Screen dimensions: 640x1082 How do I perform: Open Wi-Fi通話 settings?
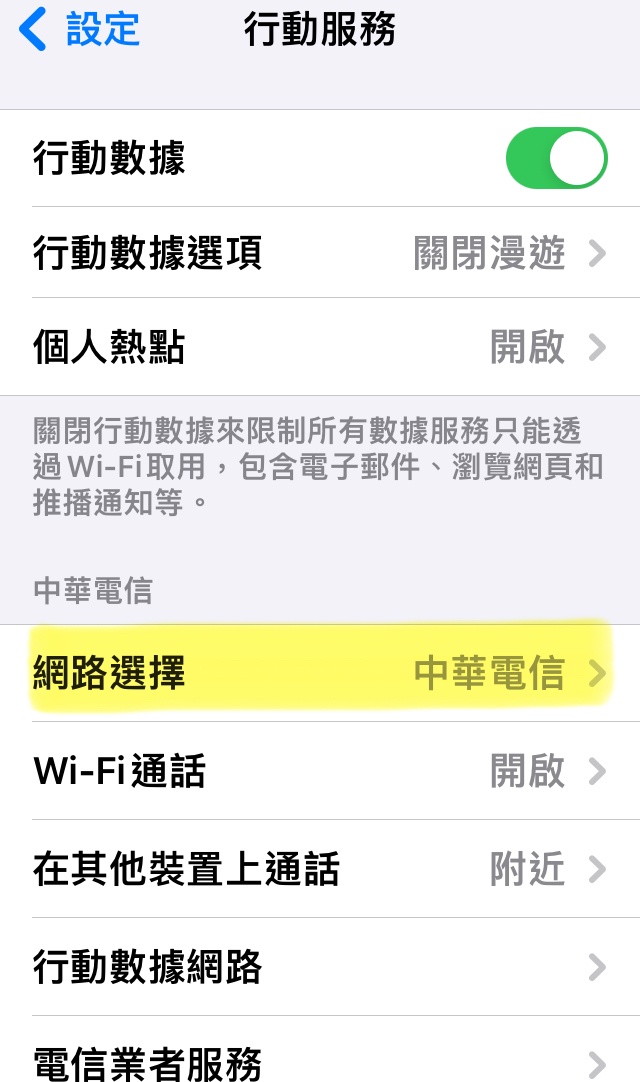pos(320,771)
